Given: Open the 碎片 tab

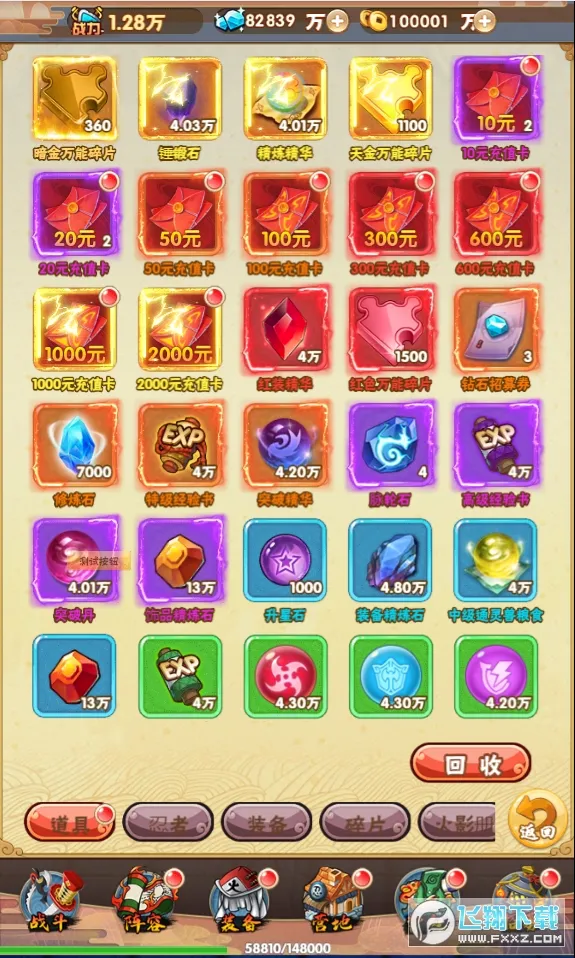Looking at the screenshot, I should (x=365, y=822).
